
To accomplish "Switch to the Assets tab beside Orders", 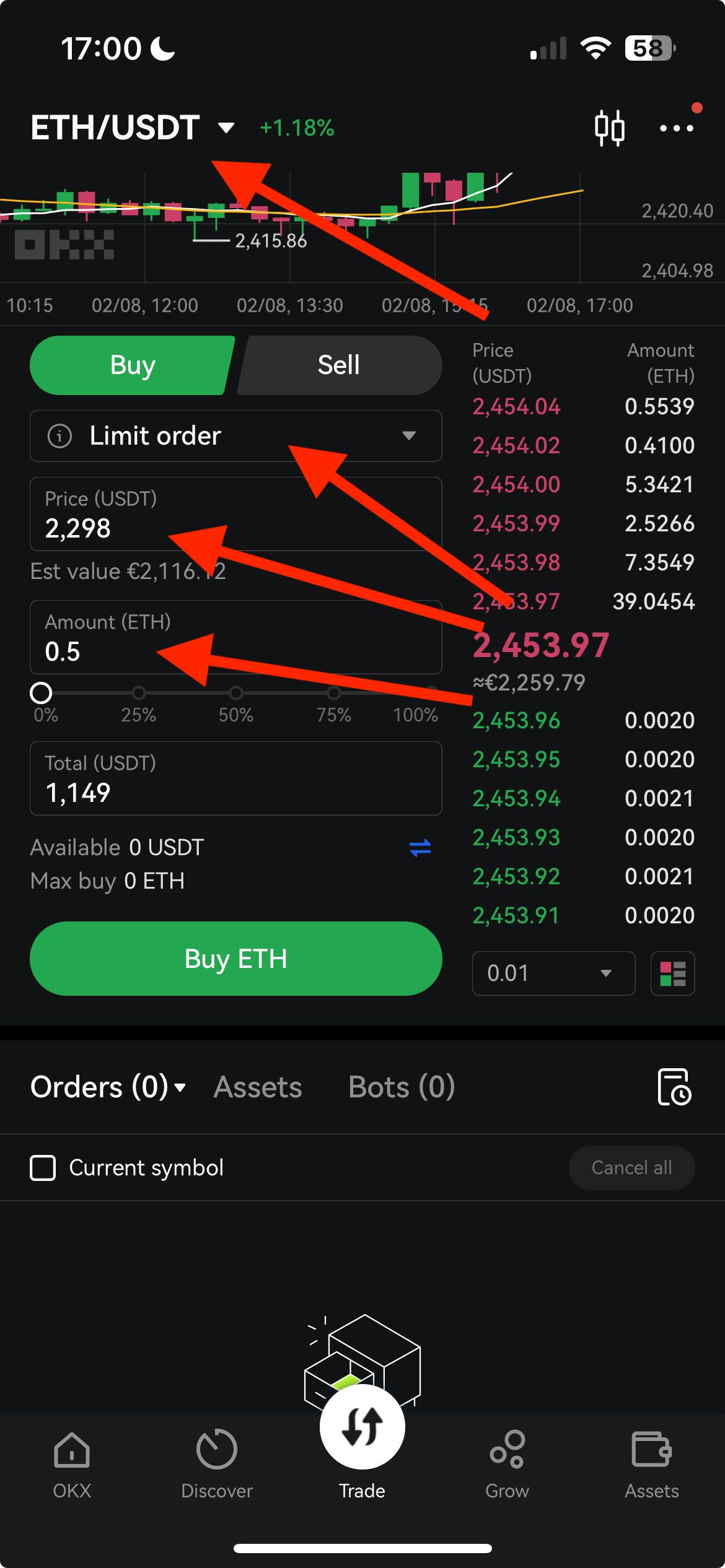I will point(258,1087).
